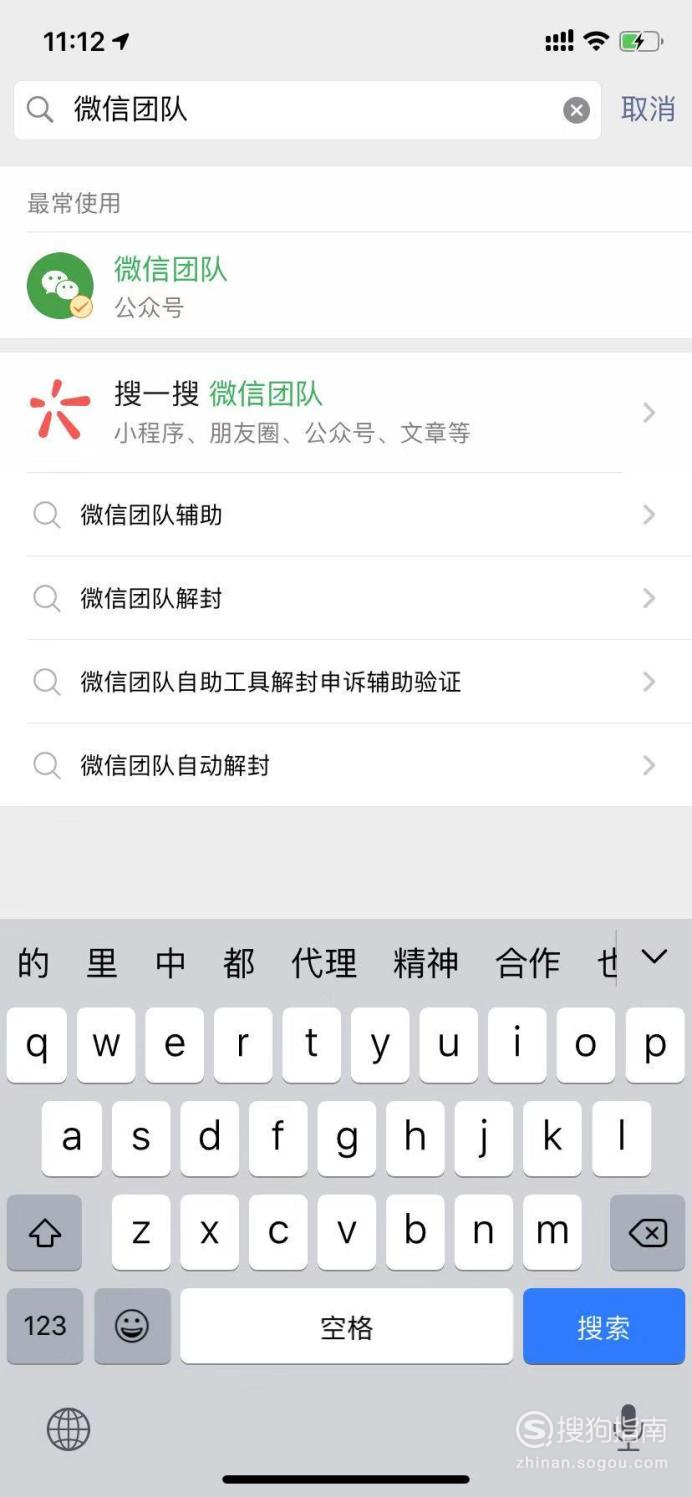
Task: Expand the keyboard candidate word list
Action: tap(654, 958)
